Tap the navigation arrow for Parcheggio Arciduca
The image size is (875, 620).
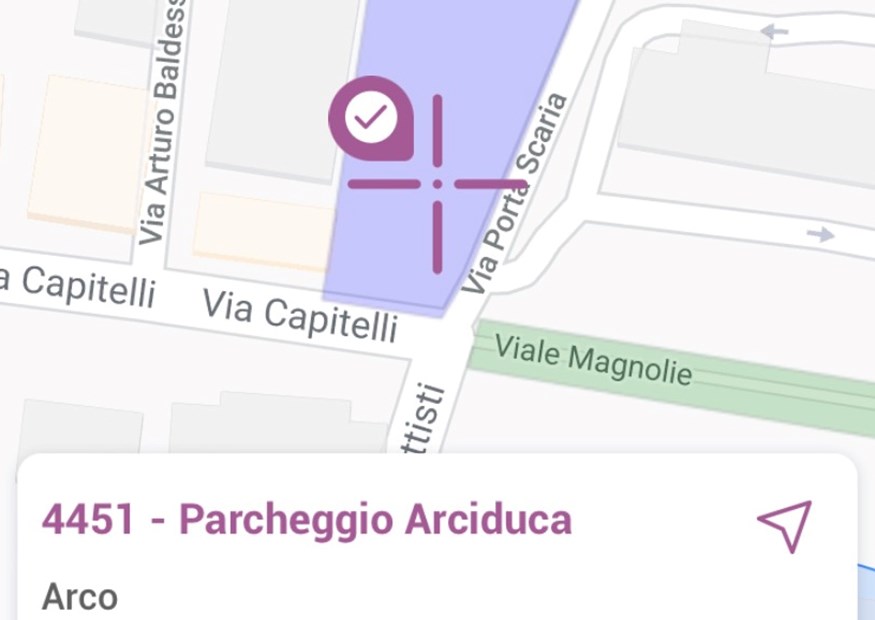point(785,523)
